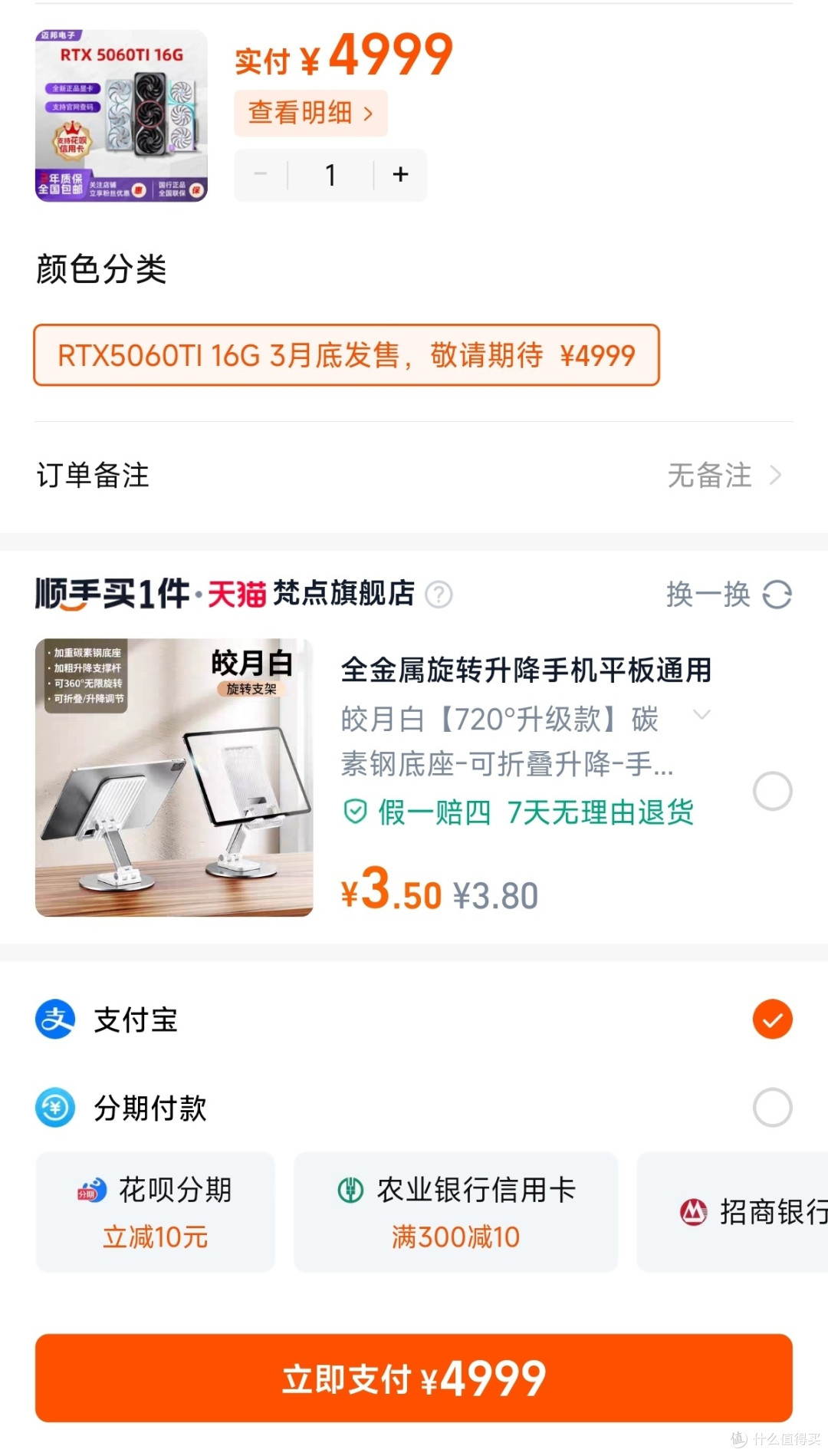Select the RTX5060TI 16G color option
This screenshot has height=1456, width=828.
point(347,354)
